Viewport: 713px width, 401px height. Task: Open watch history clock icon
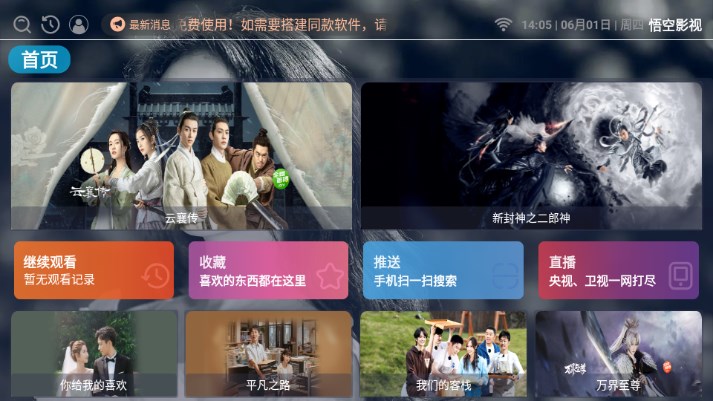[50, 24]
